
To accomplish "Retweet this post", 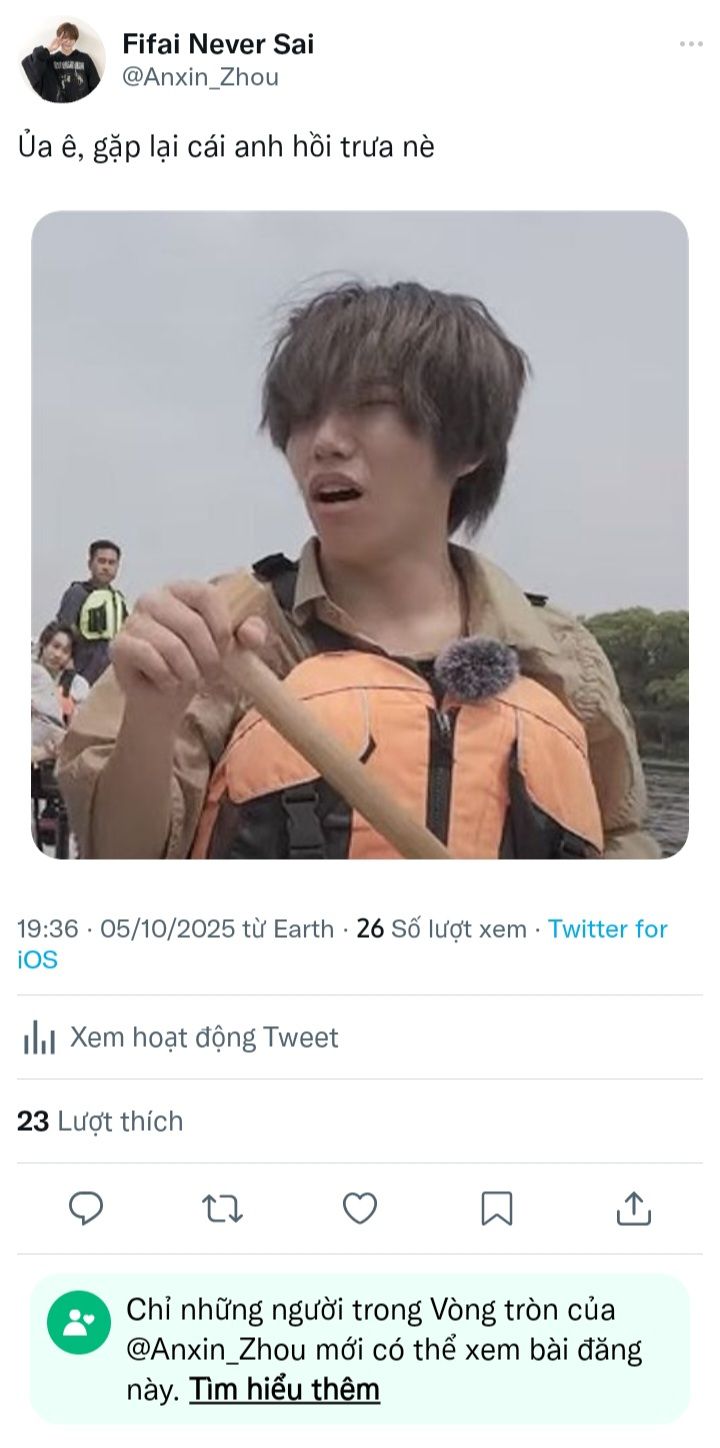I will click(222, 1209).
